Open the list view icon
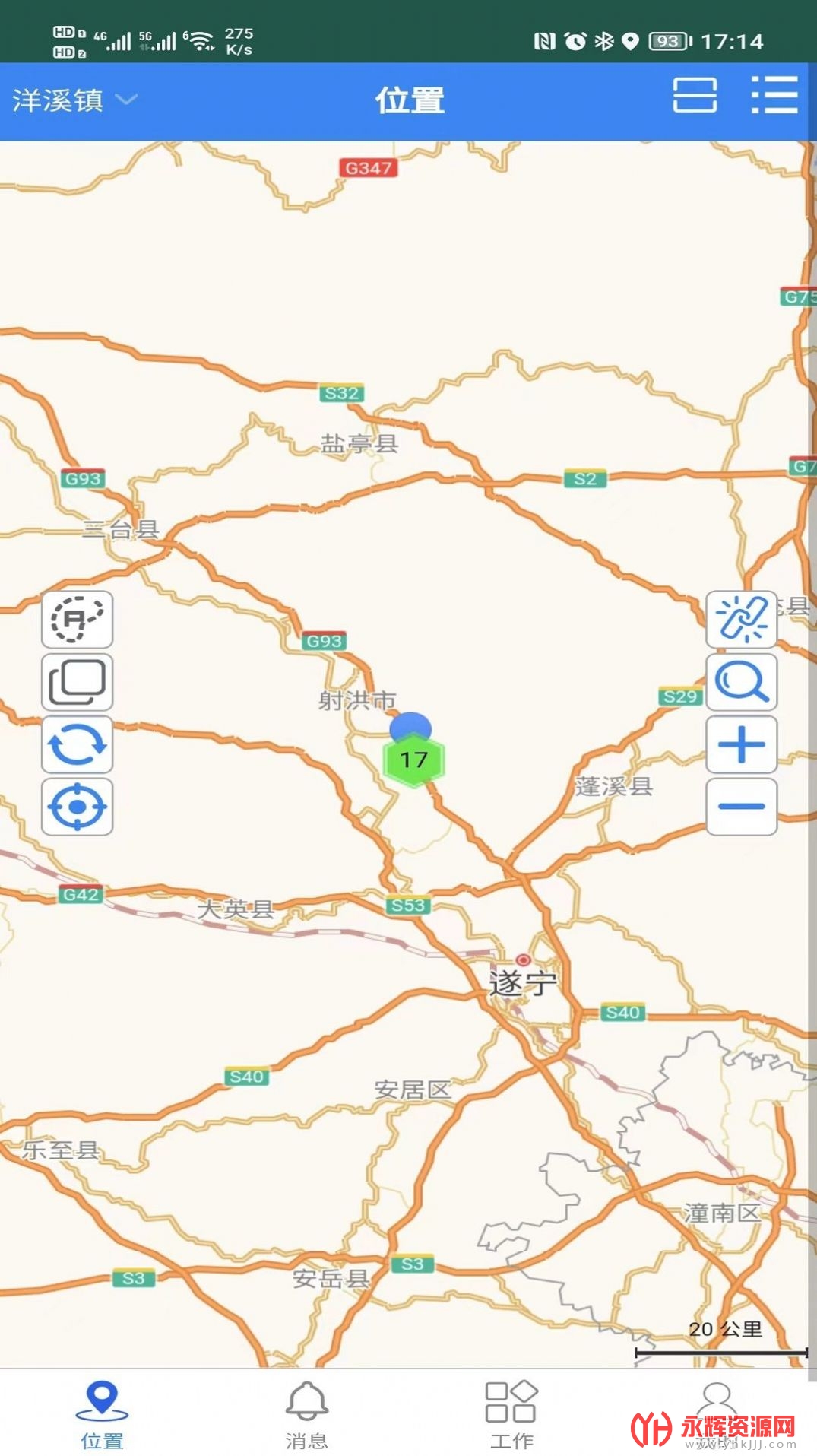 pyautogui.click(x=774, y=96)
